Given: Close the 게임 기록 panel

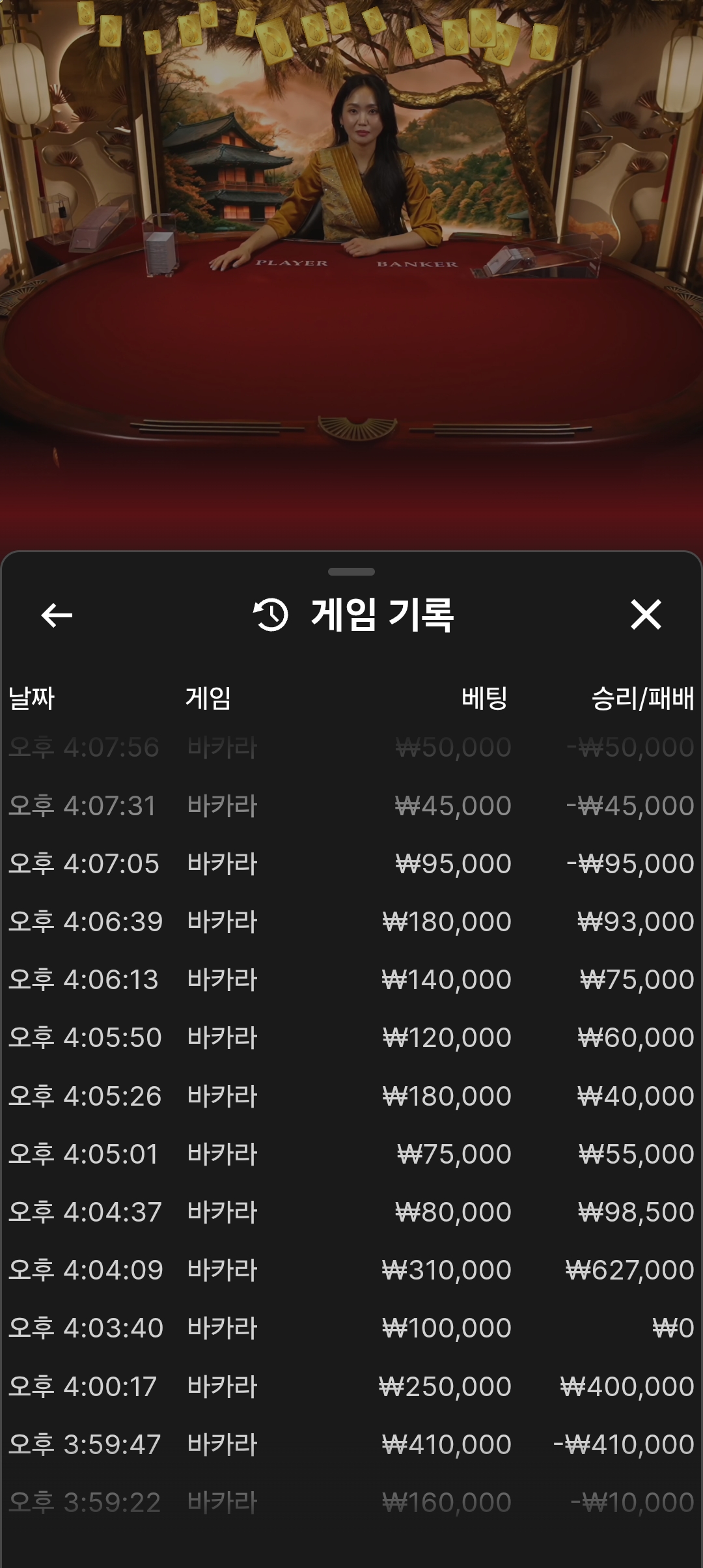Looking at the screenshot, I should [x=646, y=614].
